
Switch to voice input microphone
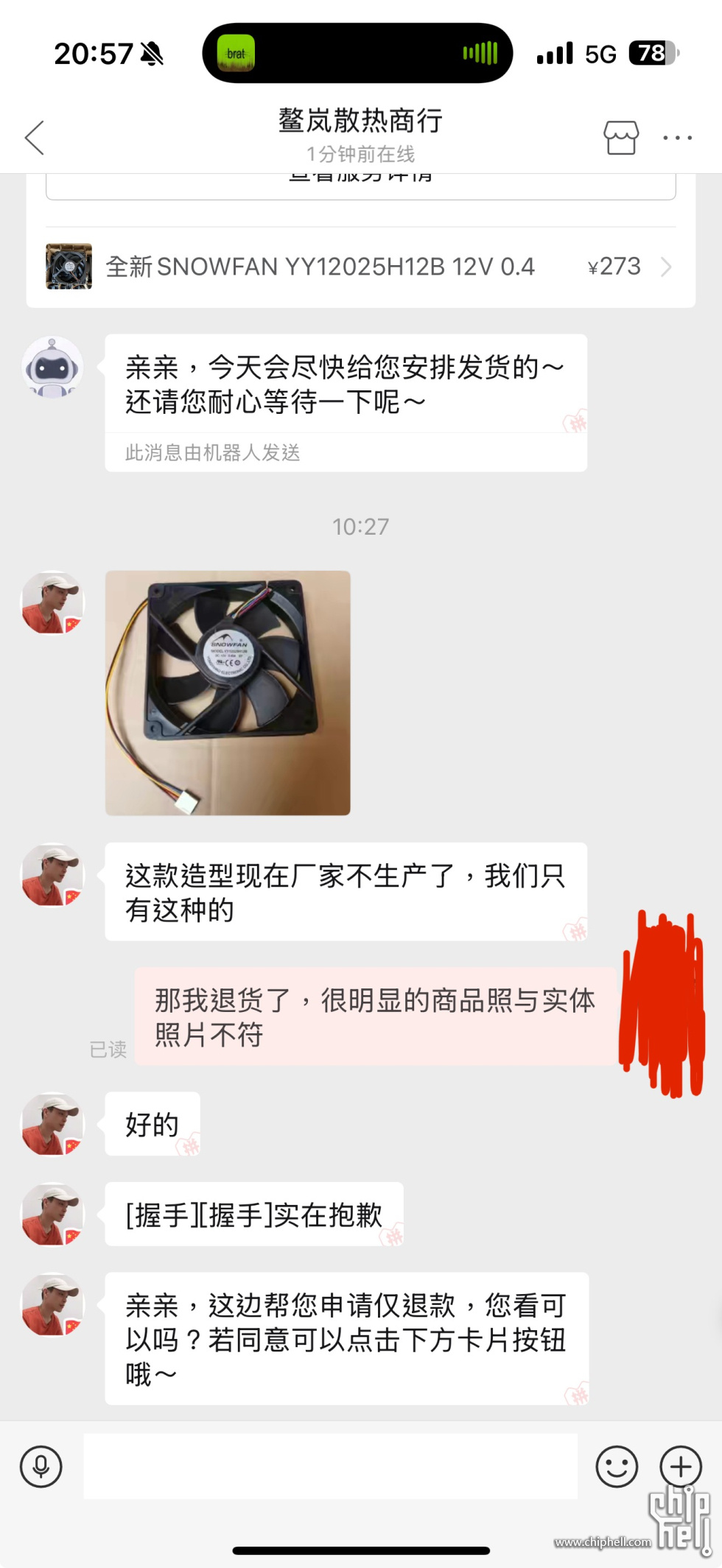pyautogui.click(x=41, y=1466)
